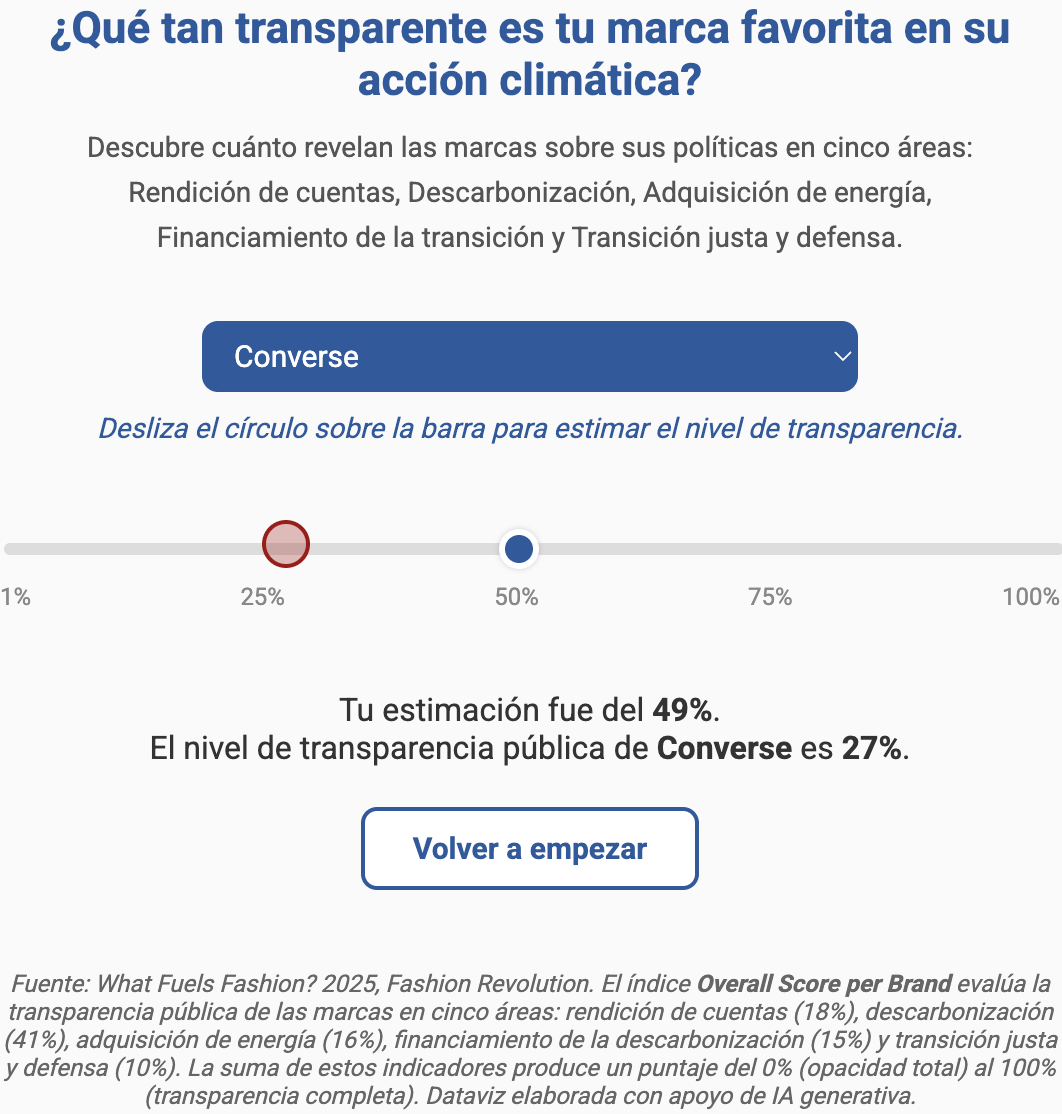Tap the blue slider handle on the bar

click(x=518, y=549)
